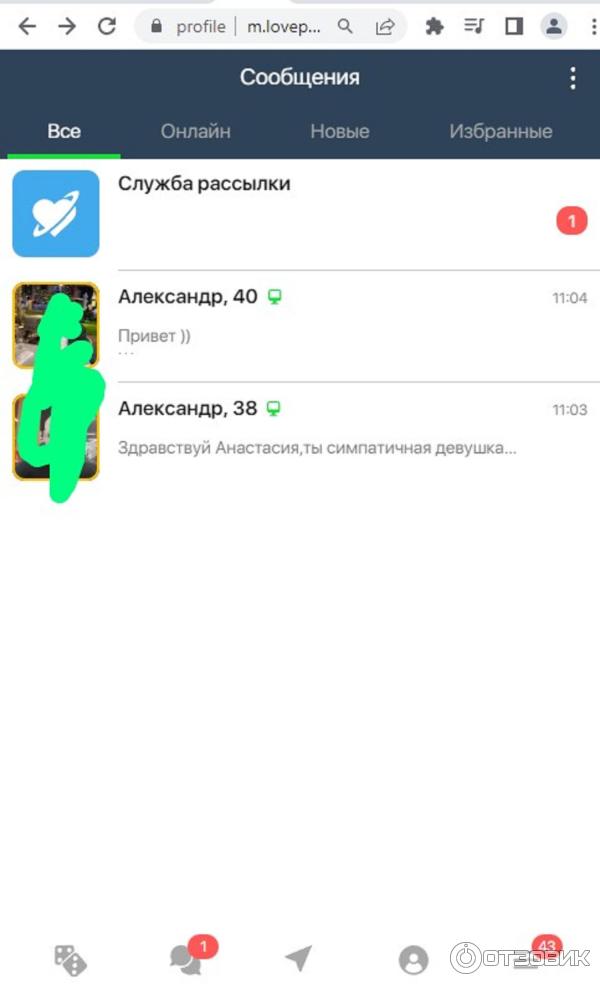
Task: Open the nearby location arrow tab
Action: (x=298, y=960)
